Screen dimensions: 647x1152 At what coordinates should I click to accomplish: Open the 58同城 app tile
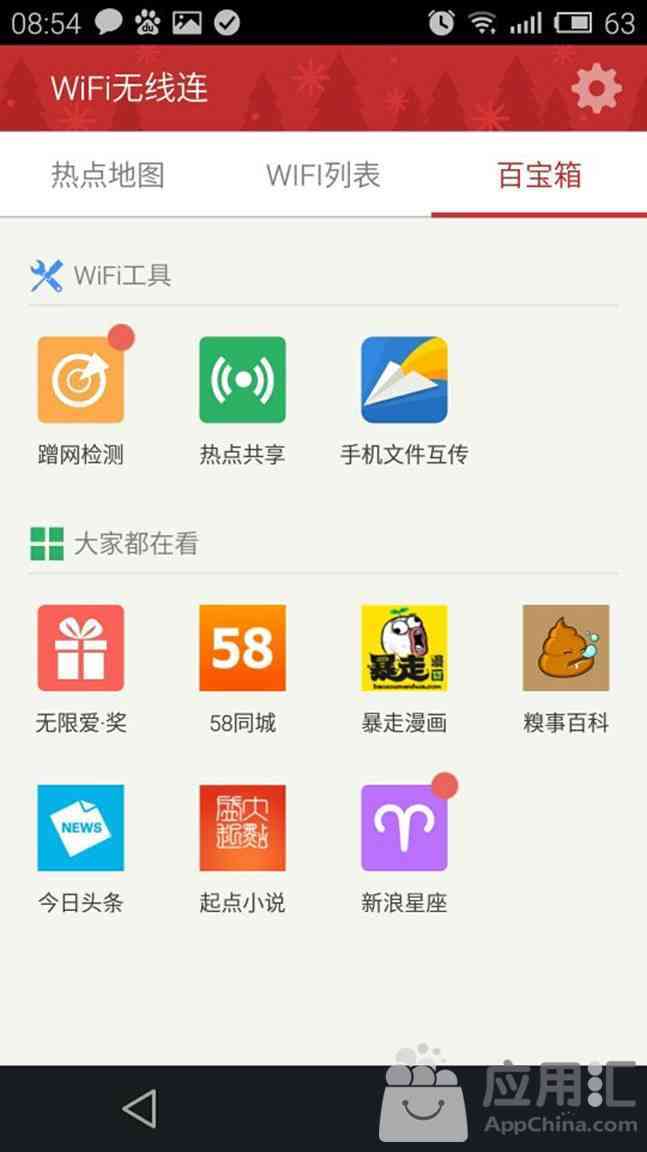tap(242, 648)
